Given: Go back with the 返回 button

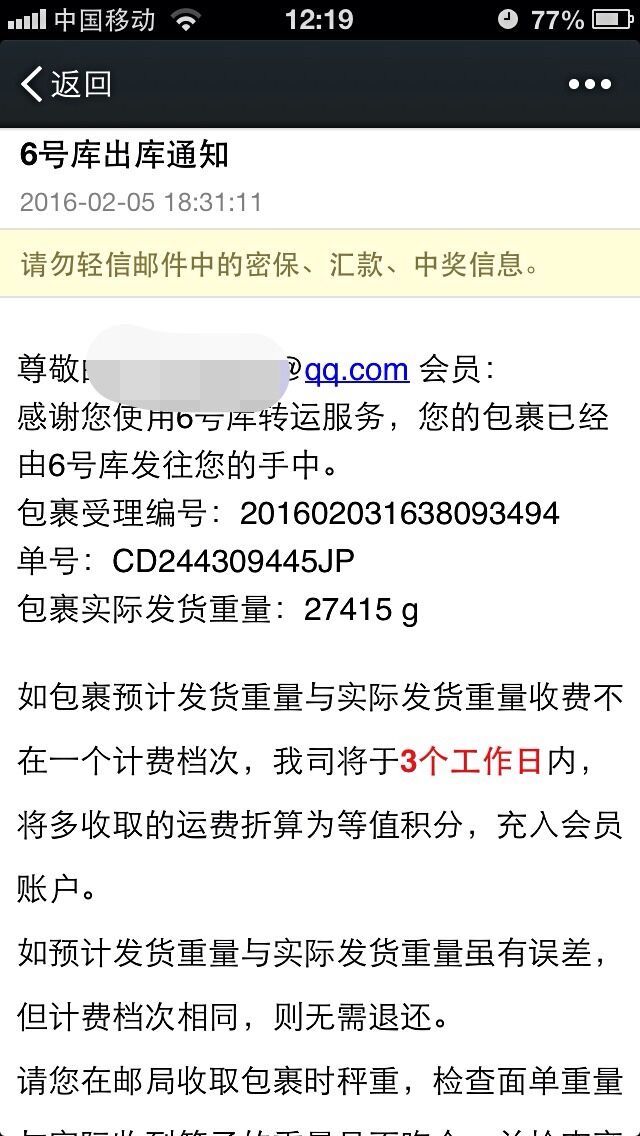Looking at the screenshot, I should click(66, 84).
